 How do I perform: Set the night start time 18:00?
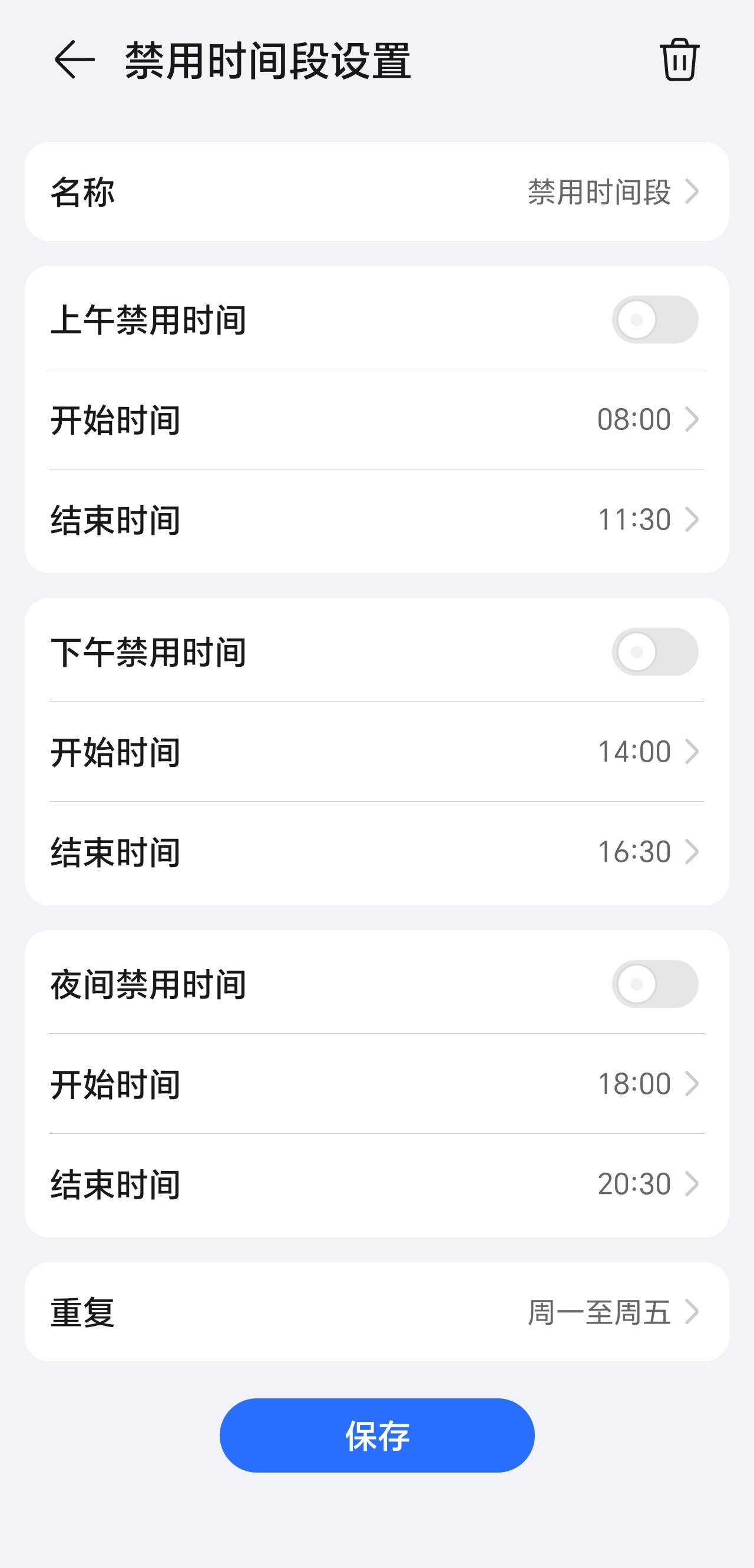point(376,1084)
